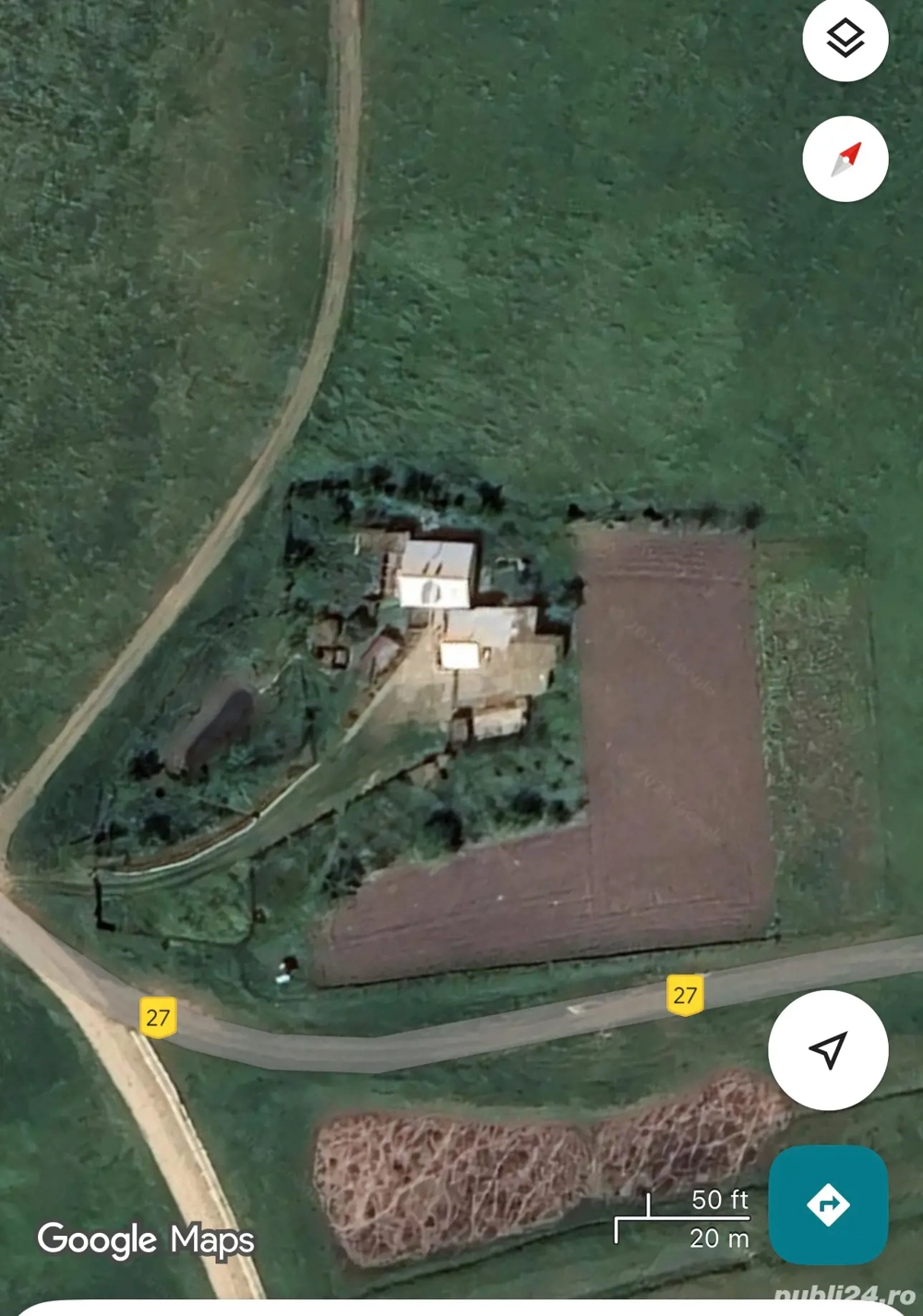Tap the white arrow inside the Directions square
This screenshot has height=1316, width=923.
827,1202
